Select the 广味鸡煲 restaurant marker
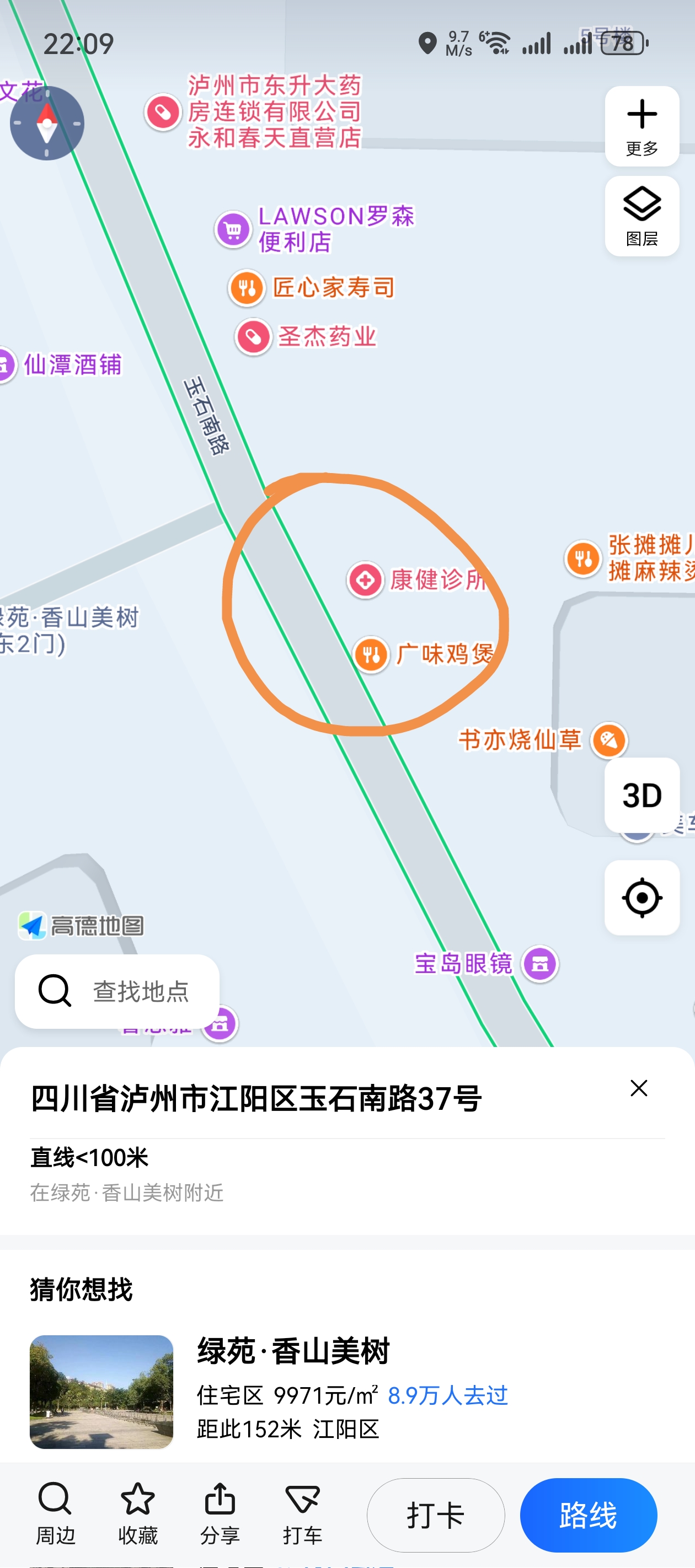Viewport: 695px width, 1568px height. point(372,655)
